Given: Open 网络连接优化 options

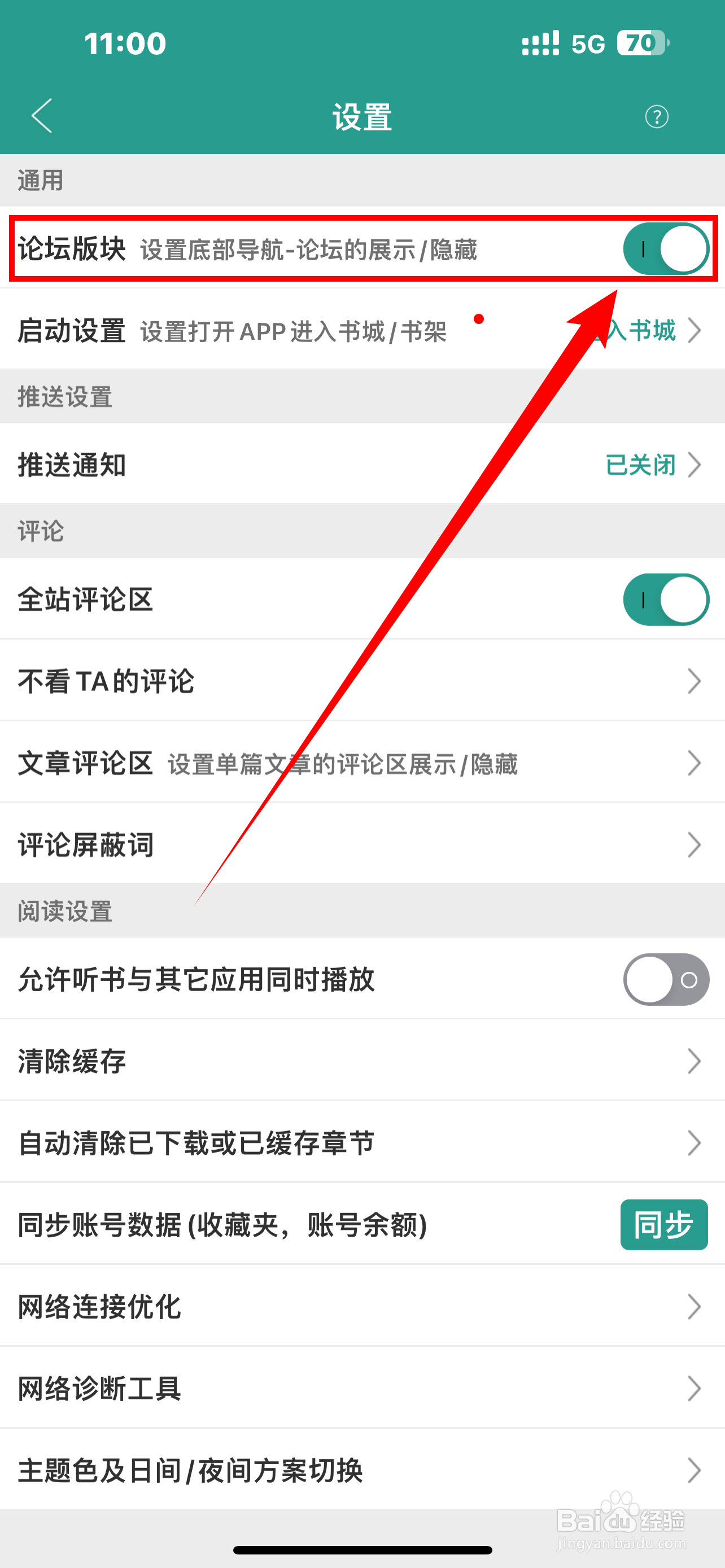Looking at the screenshot, I should (x=362, y=1306).
